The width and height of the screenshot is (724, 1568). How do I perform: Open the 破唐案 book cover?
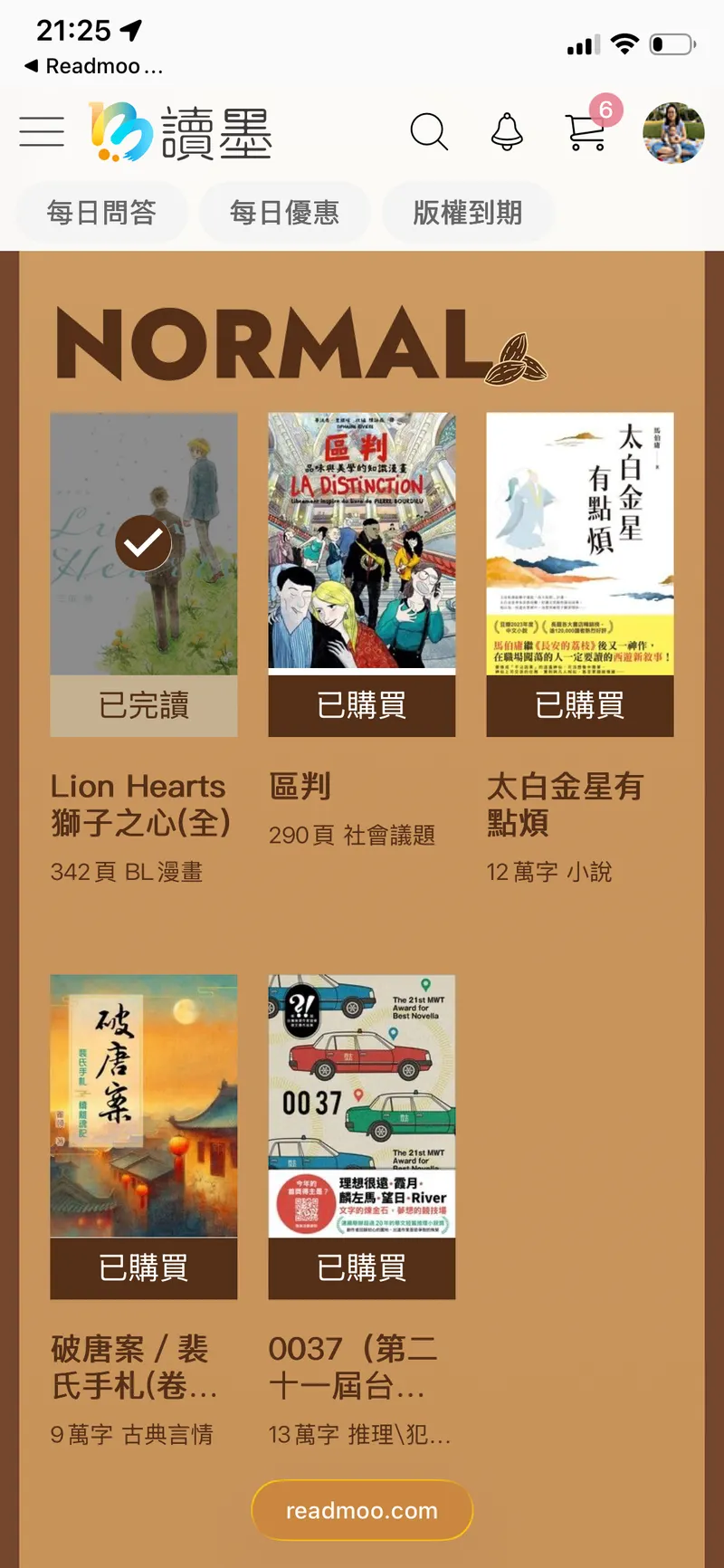[x=144, y=1106]
